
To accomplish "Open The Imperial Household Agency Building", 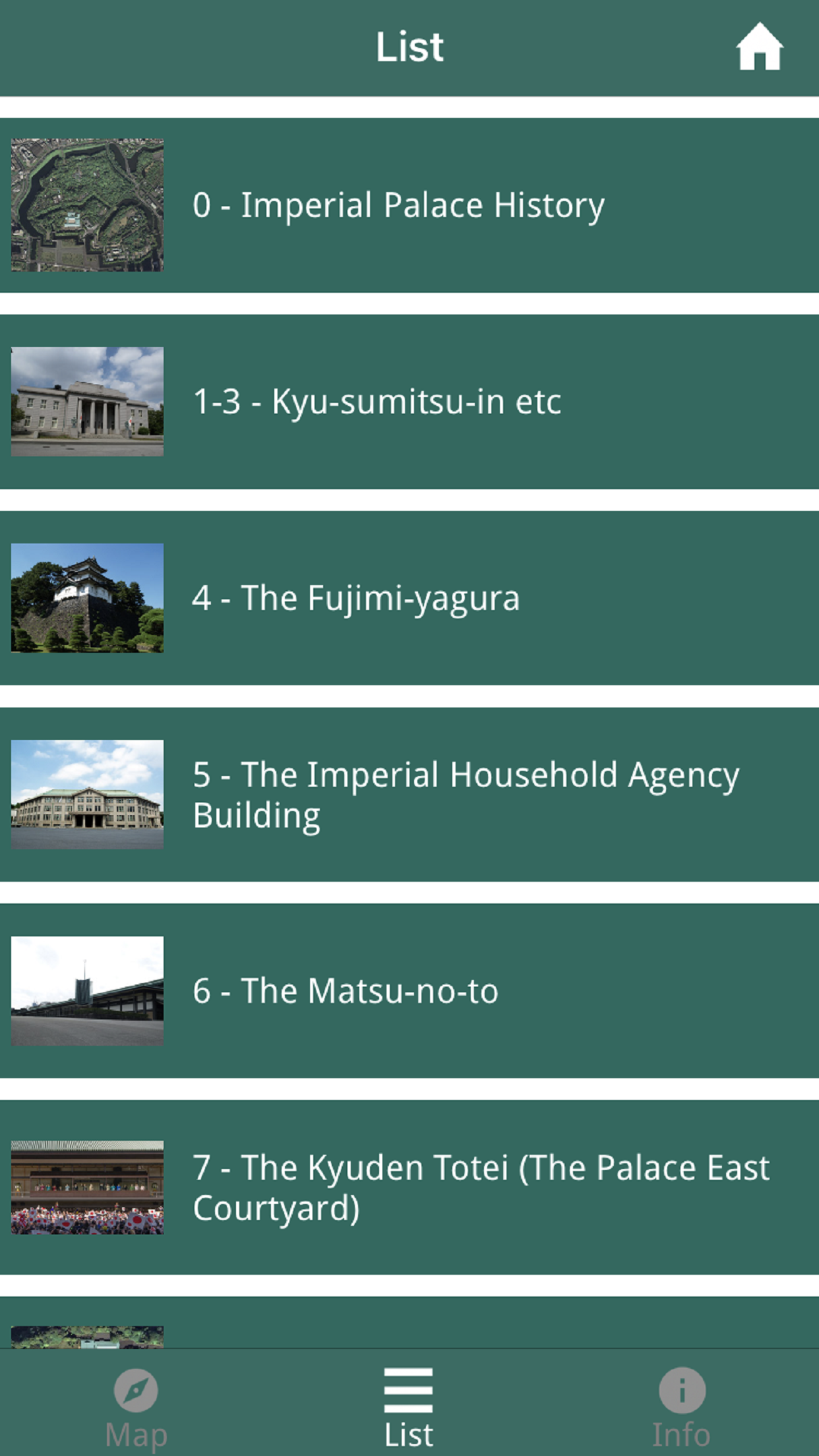I will 409,794.
